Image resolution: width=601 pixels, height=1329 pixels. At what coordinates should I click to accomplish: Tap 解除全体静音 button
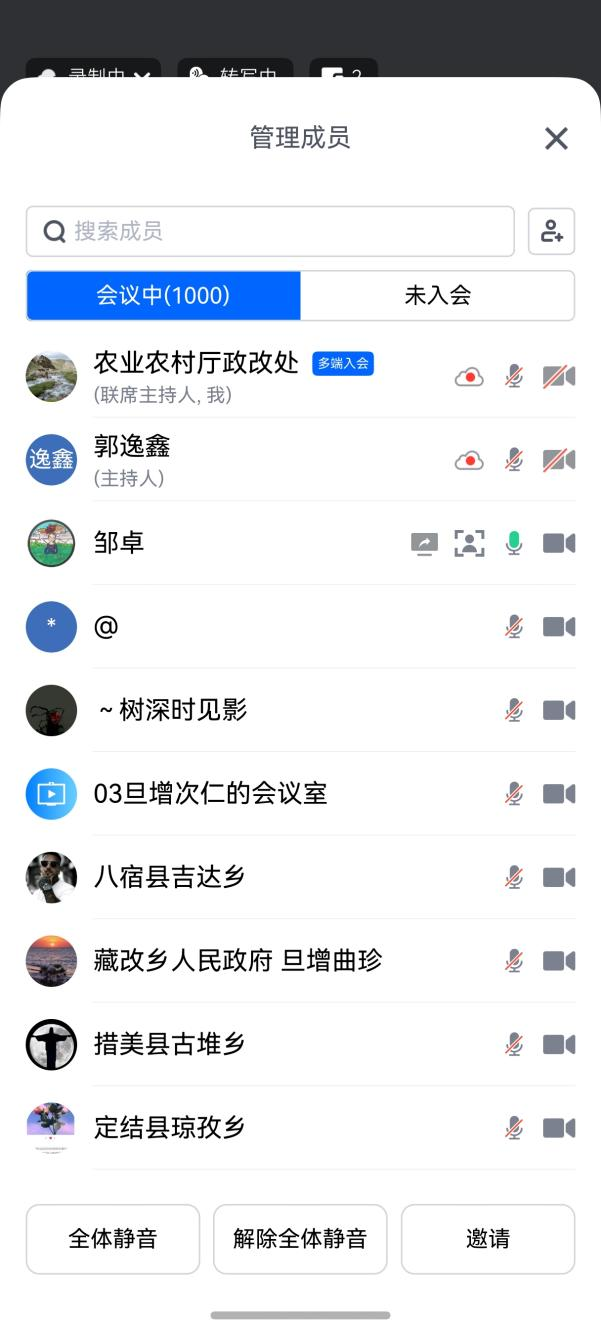point(300,1239)
